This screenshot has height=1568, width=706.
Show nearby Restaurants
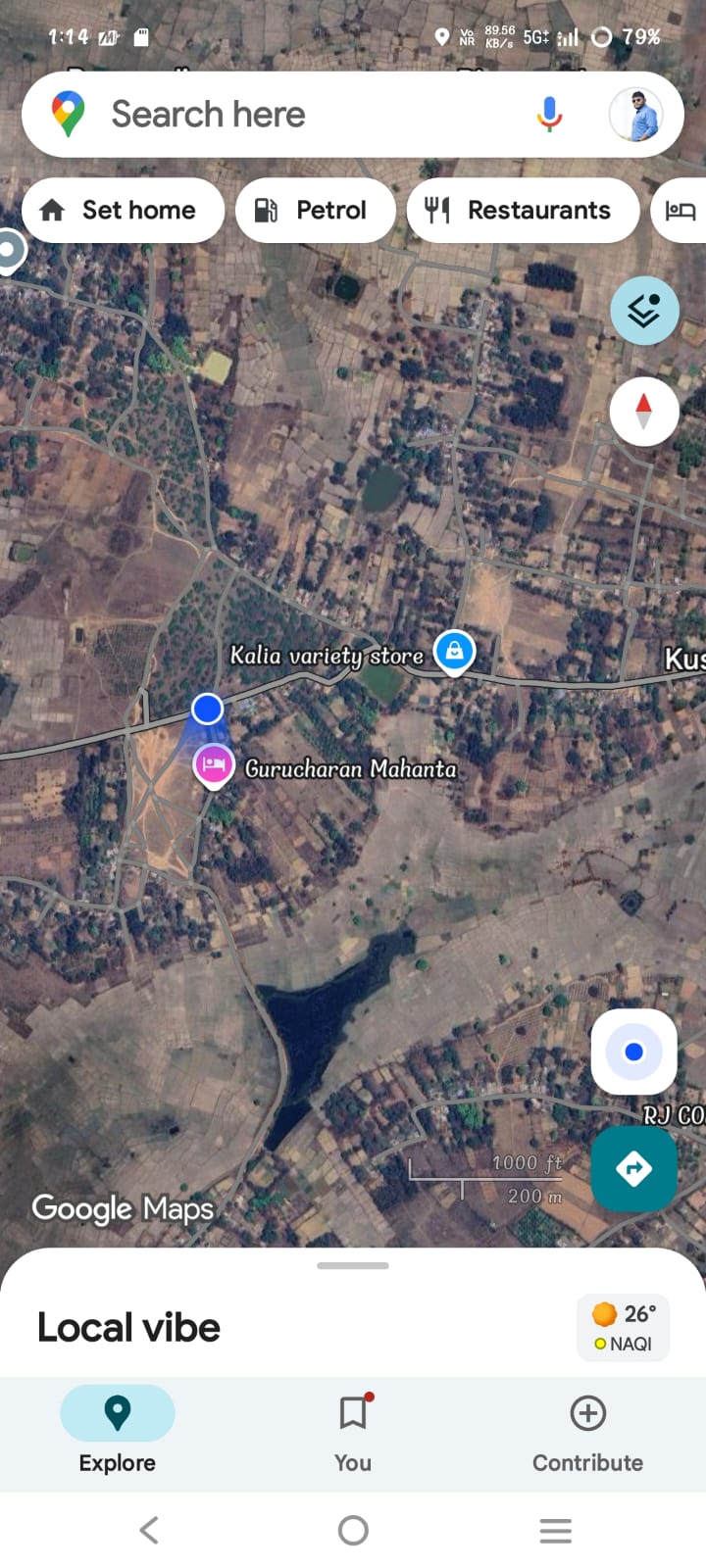pos(522,210)
